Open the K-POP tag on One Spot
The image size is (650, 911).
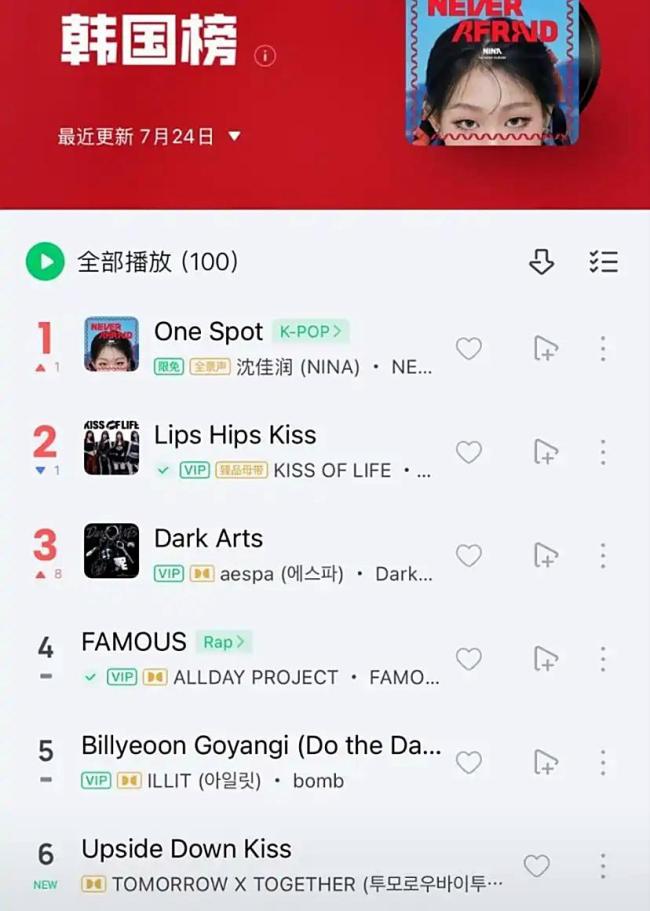pyautogui.click(x=309, y=331)
